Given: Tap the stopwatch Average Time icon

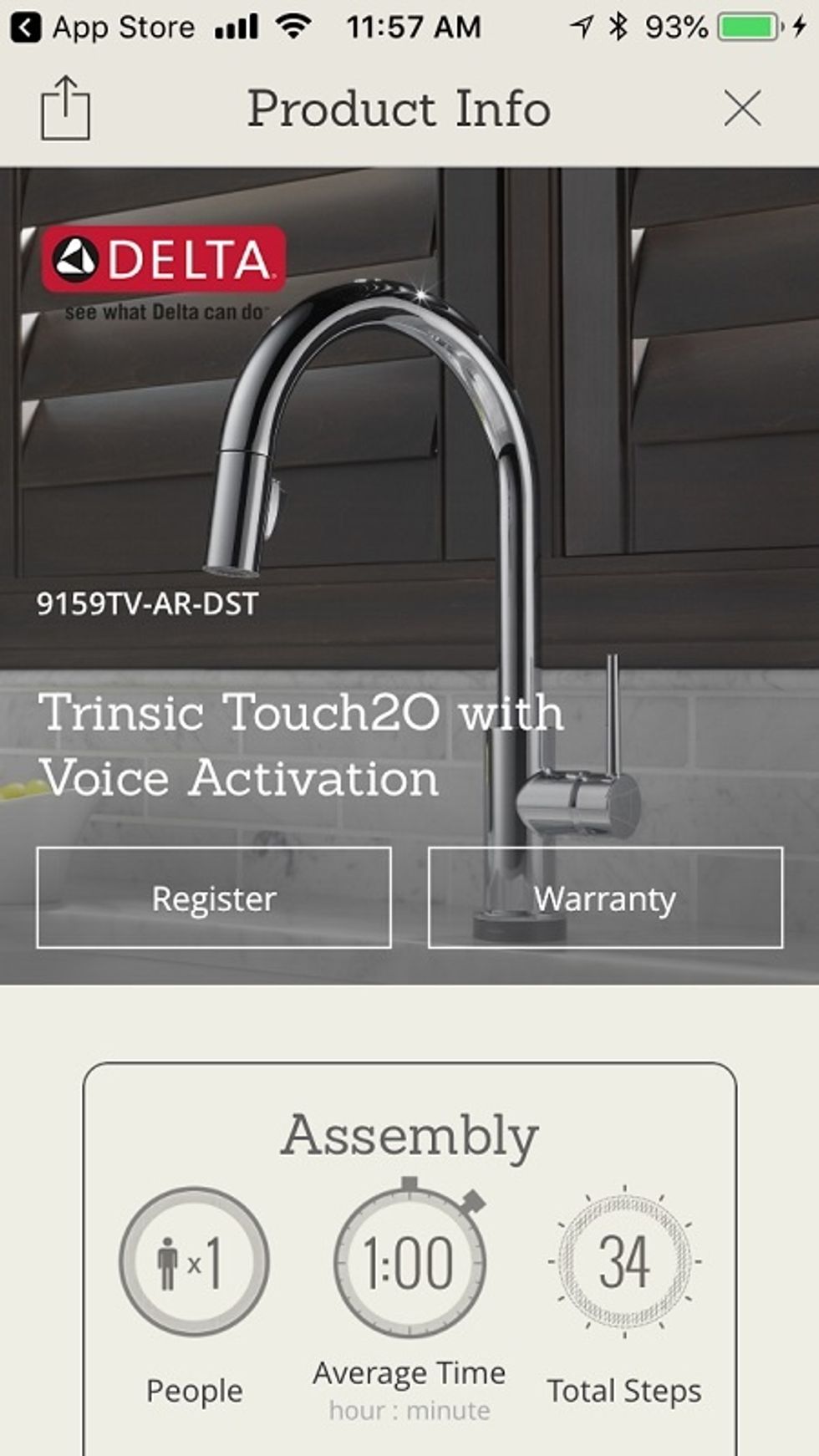Looking at the screenshot, I should coord(409,1262).
